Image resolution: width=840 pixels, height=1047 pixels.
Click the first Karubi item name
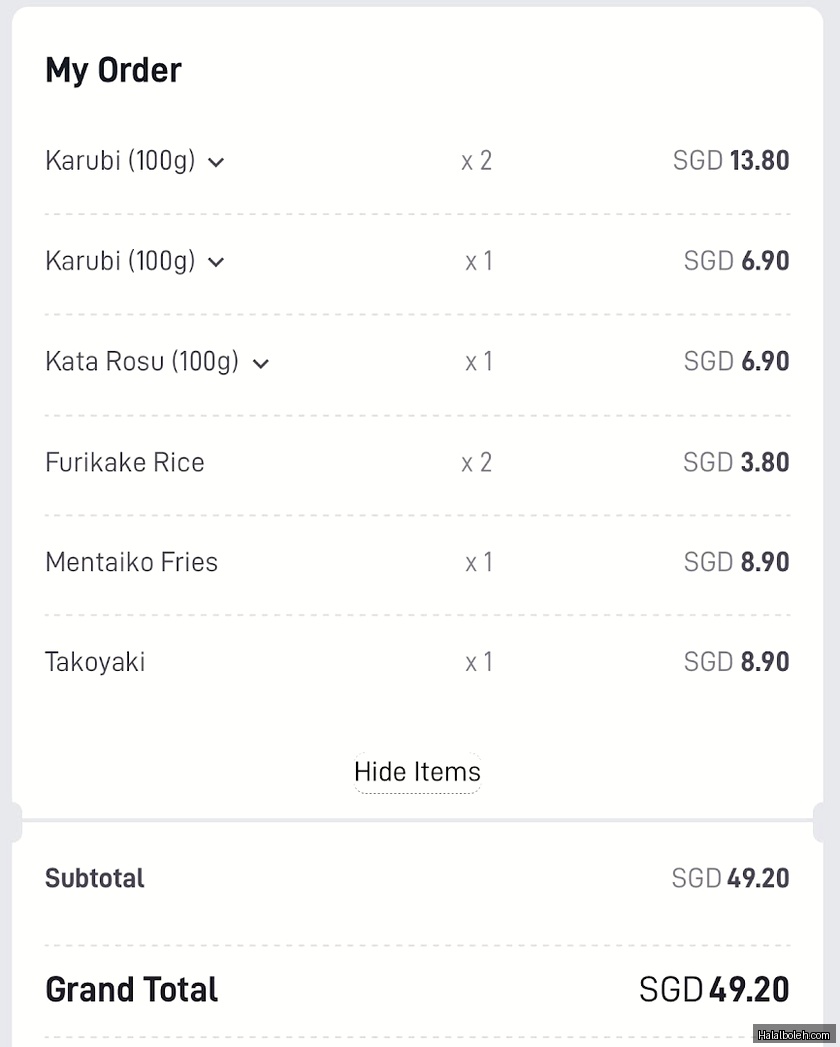click(x=120, y=160)
